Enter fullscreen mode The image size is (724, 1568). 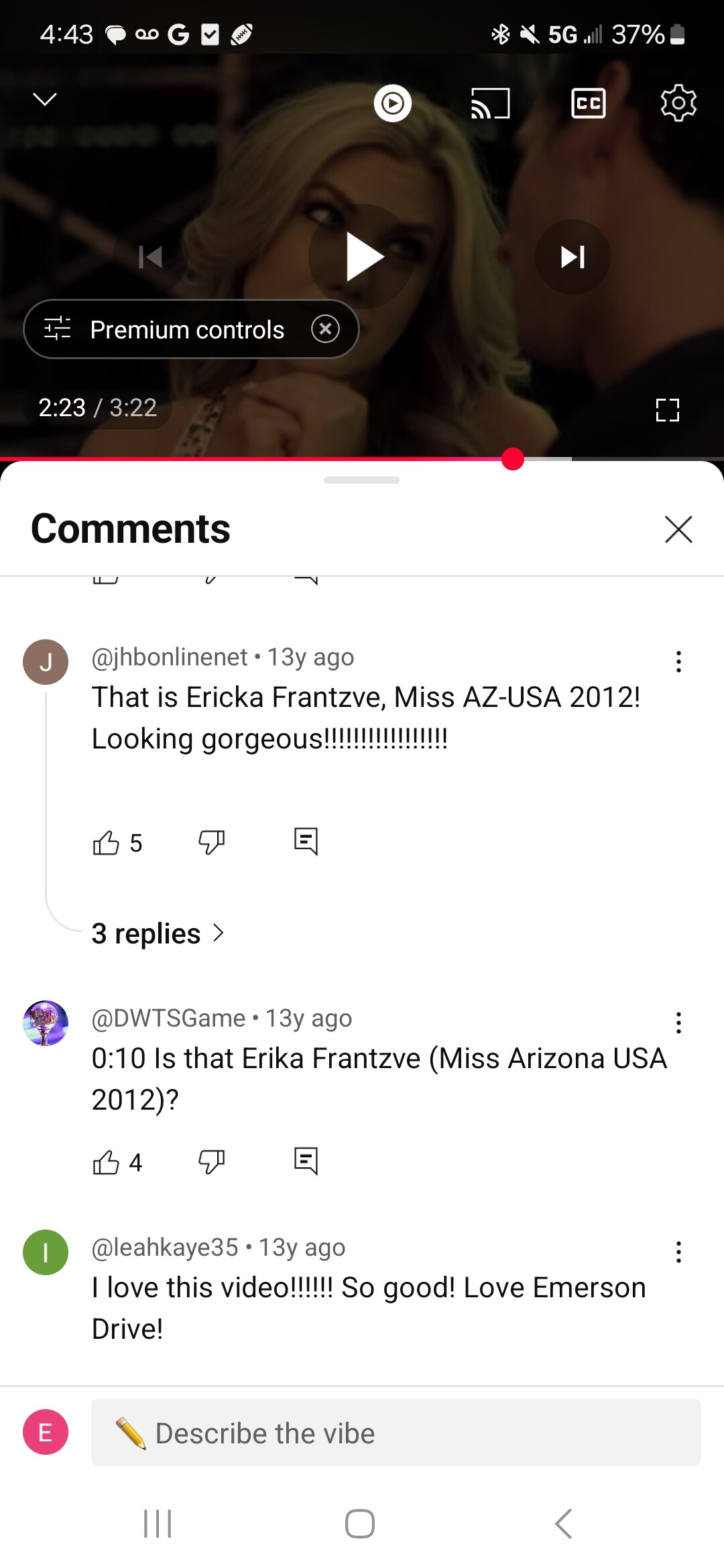coord(667,409)
